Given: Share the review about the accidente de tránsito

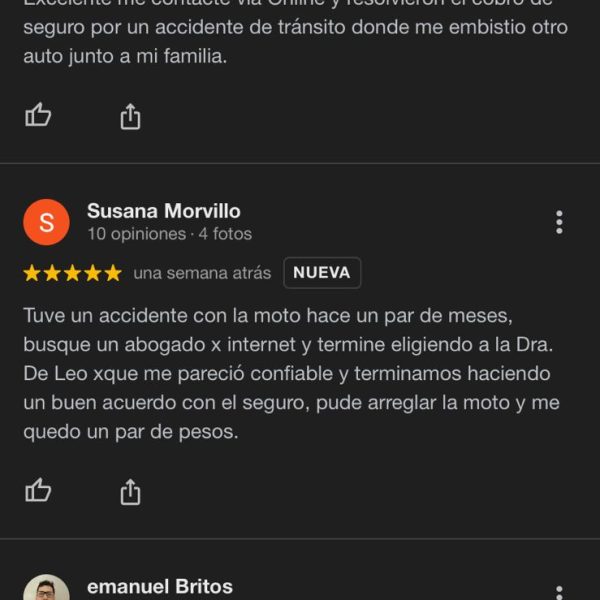Looking at the screenshot, I should [130, 116].
